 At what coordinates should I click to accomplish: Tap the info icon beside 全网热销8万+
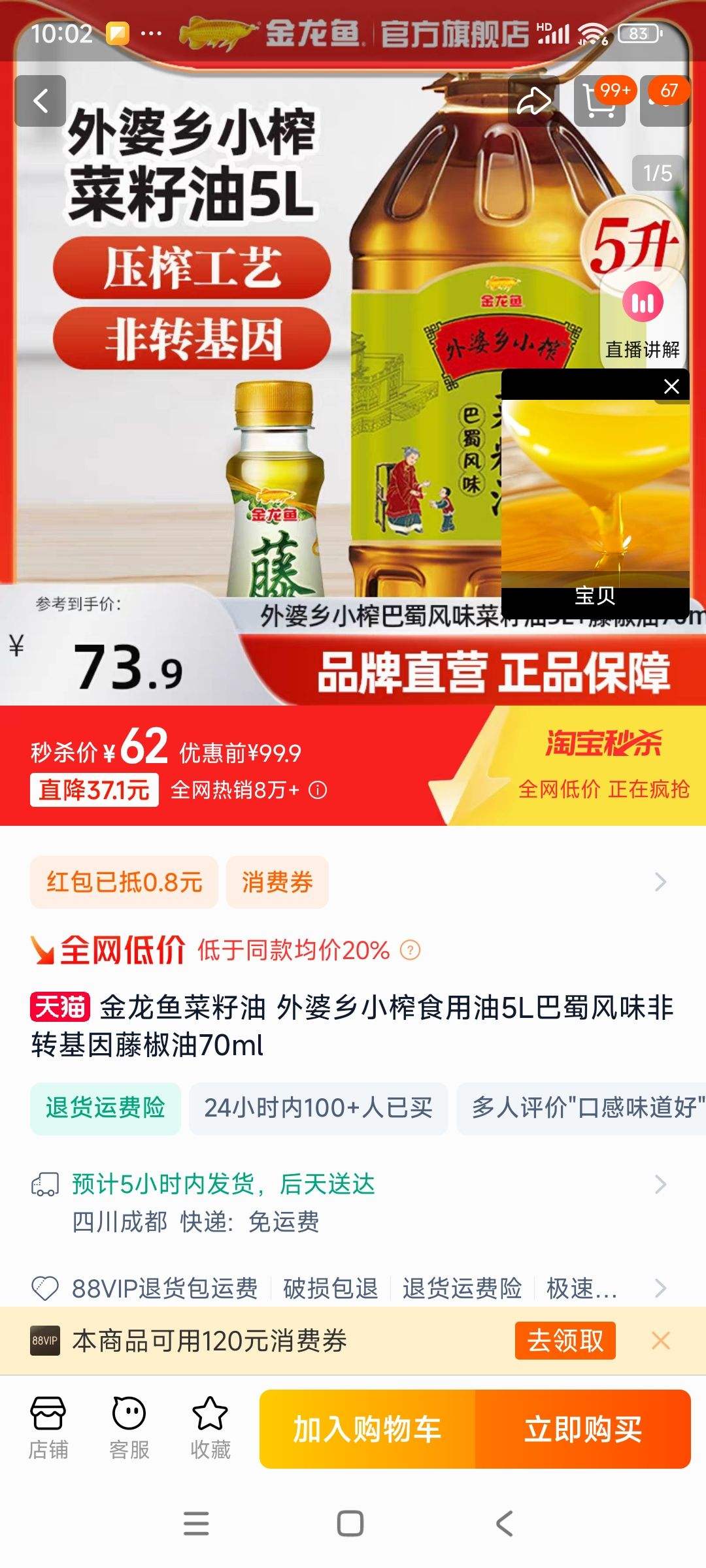pos(317,791)
